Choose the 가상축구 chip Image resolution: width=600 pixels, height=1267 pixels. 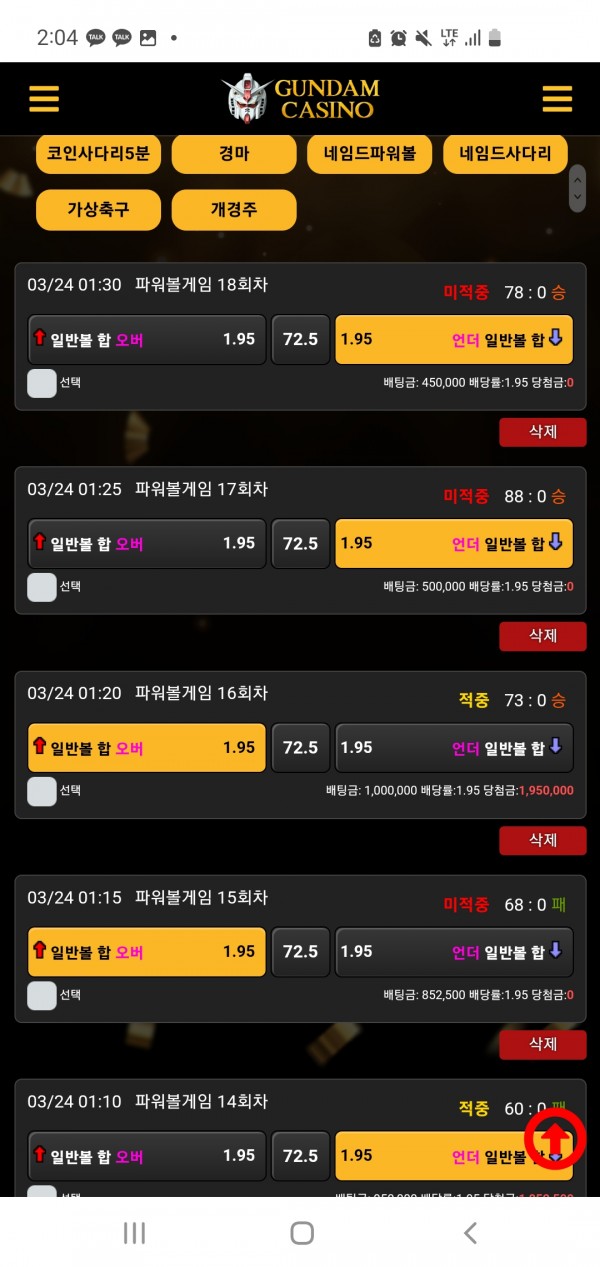(98, 210)
